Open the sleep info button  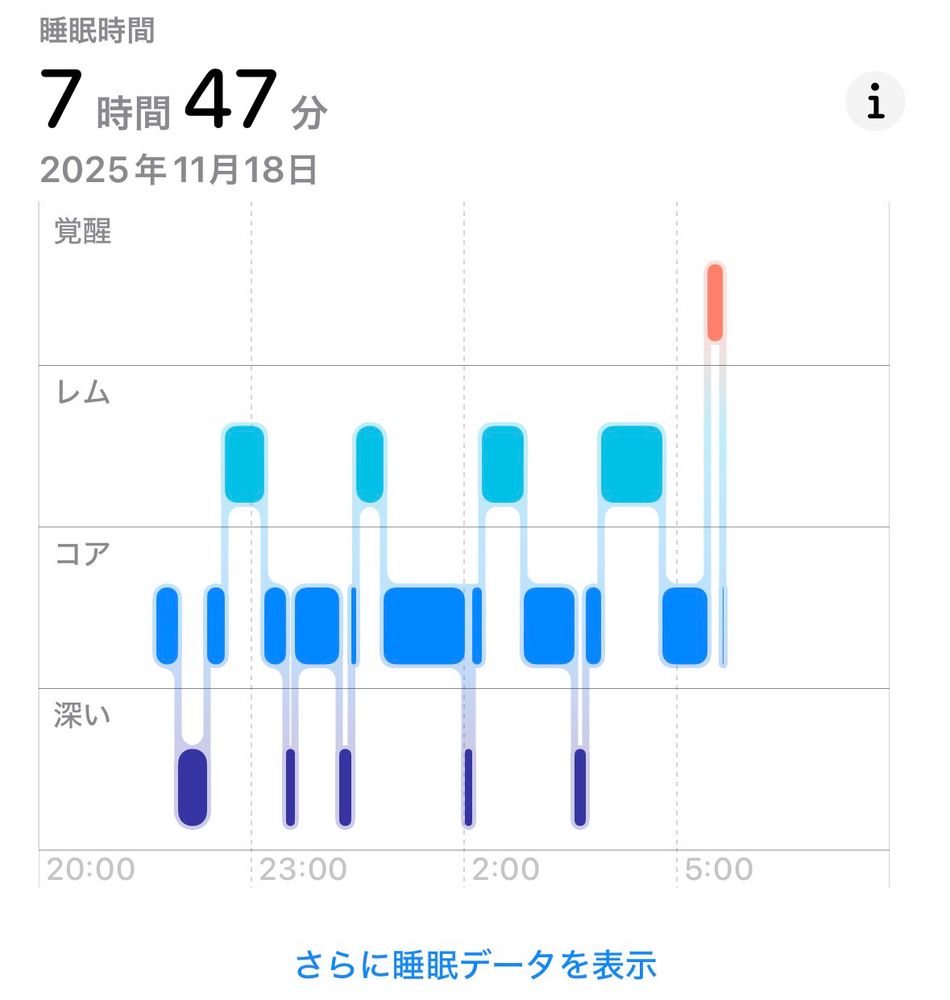tap(875, 102)
